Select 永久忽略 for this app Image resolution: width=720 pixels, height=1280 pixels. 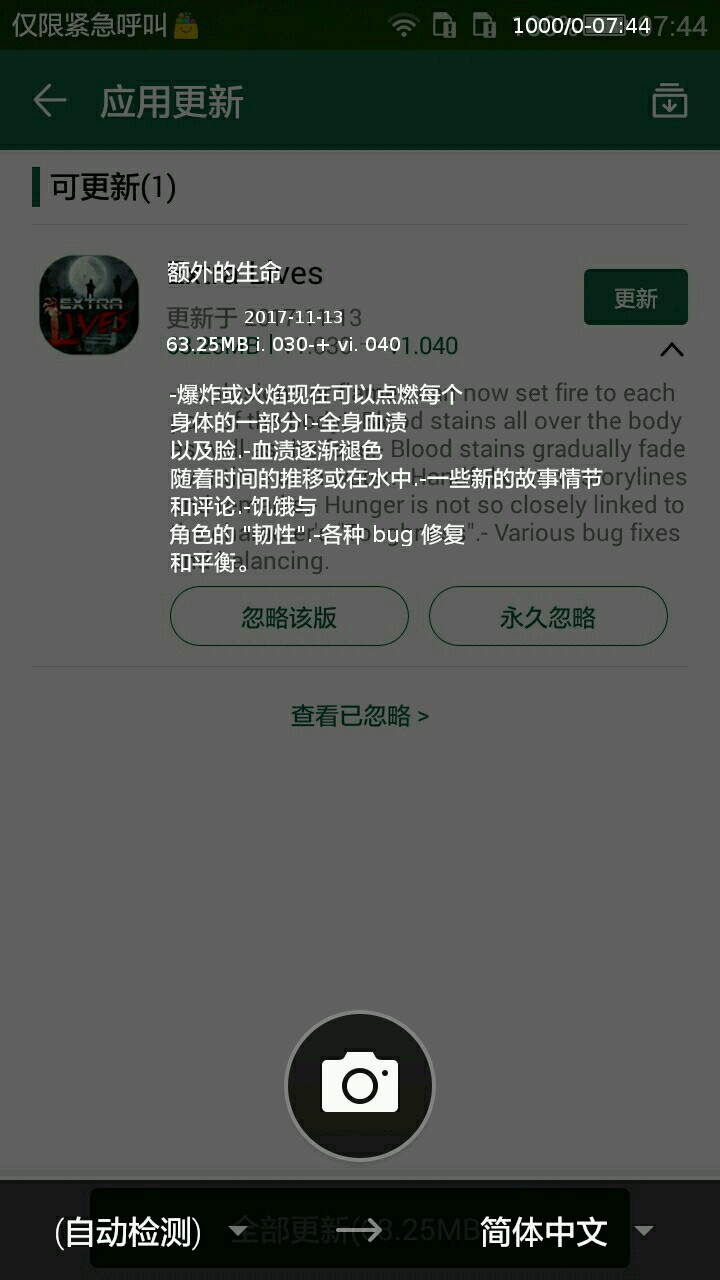tap(548, 617)
